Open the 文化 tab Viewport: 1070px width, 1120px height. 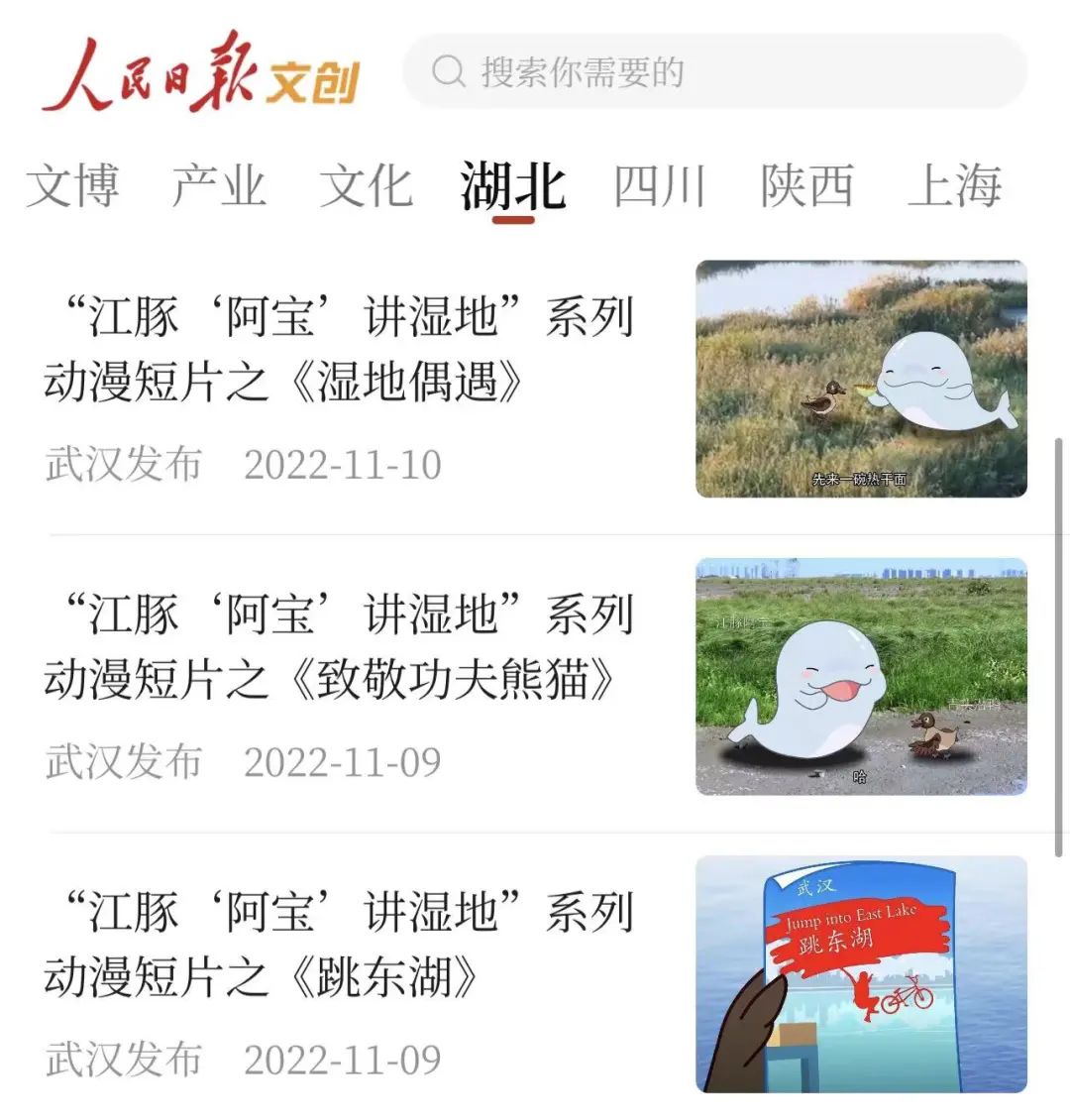point(366,185)
